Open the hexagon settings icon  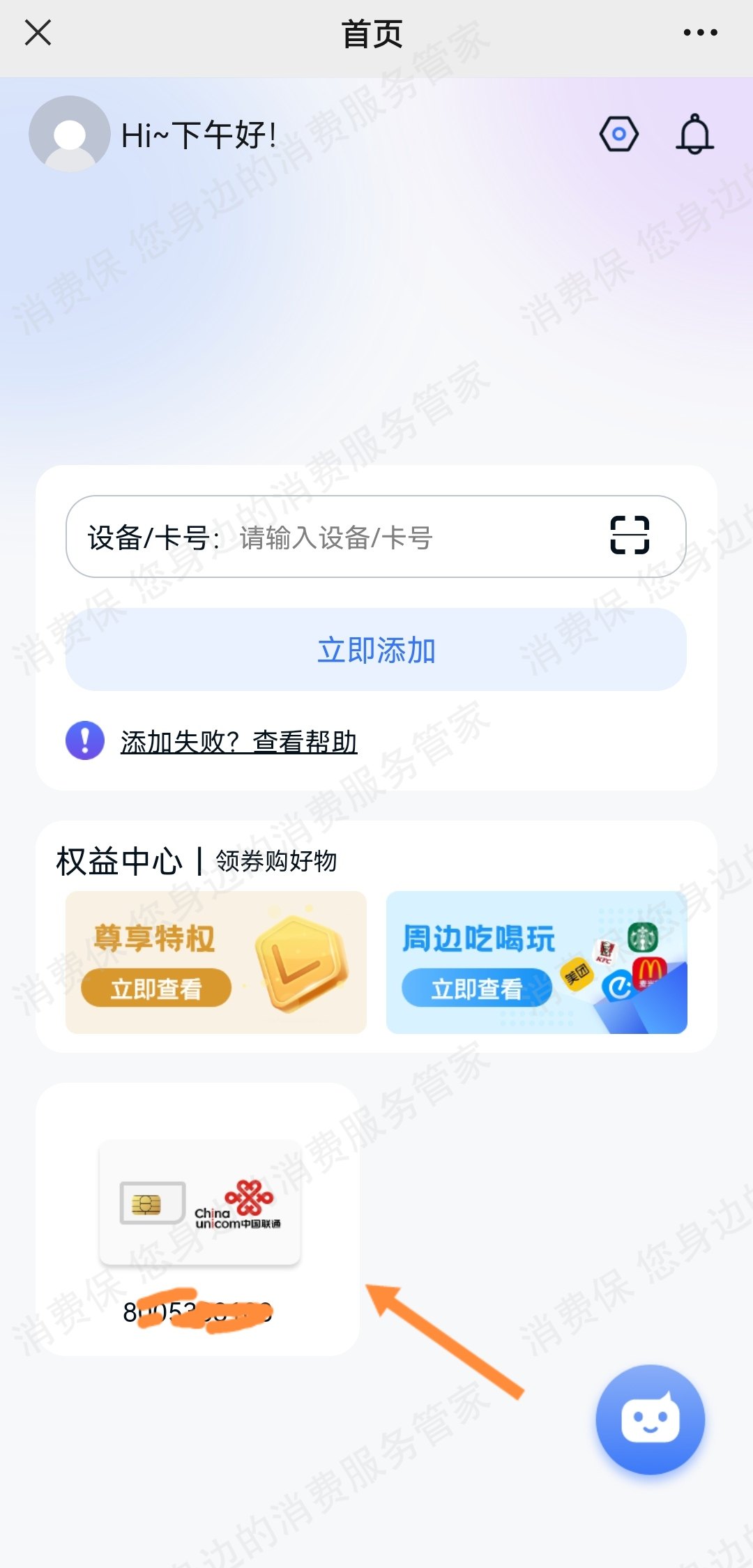pyautogui.click(x=618, y=134)
